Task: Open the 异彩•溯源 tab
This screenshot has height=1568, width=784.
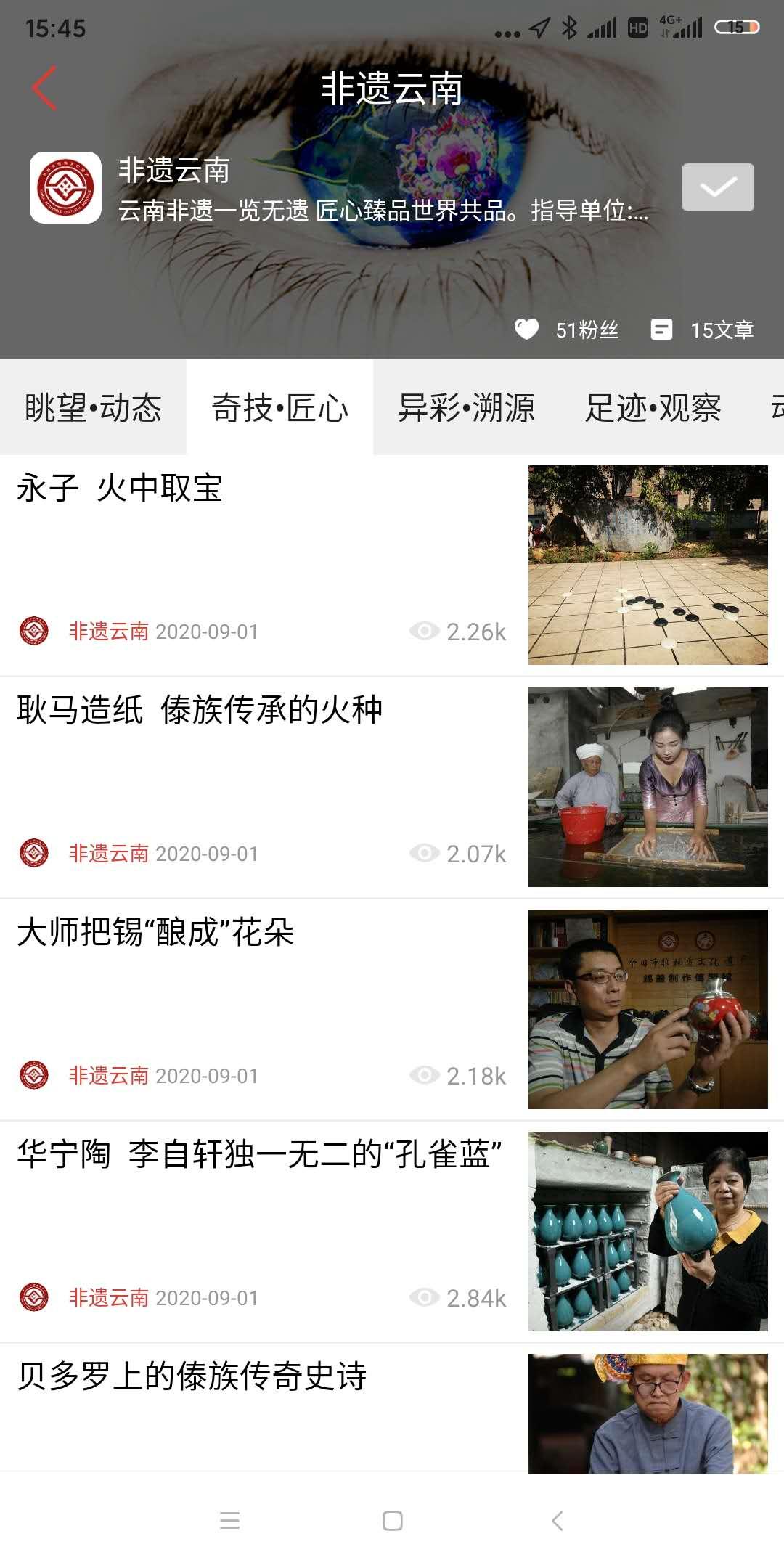Action: click(x=467, y=408)
